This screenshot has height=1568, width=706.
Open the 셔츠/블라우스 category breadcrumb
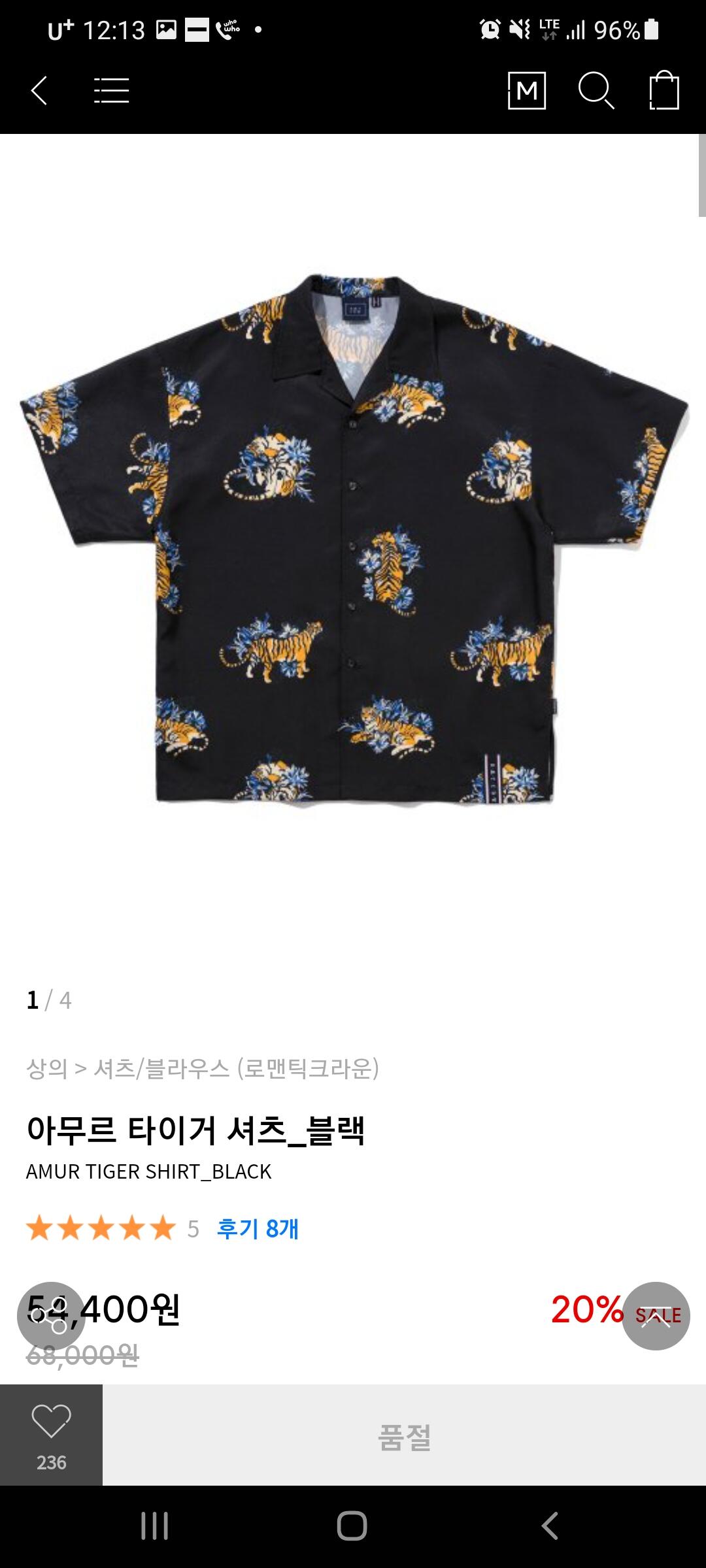[x=161, y=1069]
